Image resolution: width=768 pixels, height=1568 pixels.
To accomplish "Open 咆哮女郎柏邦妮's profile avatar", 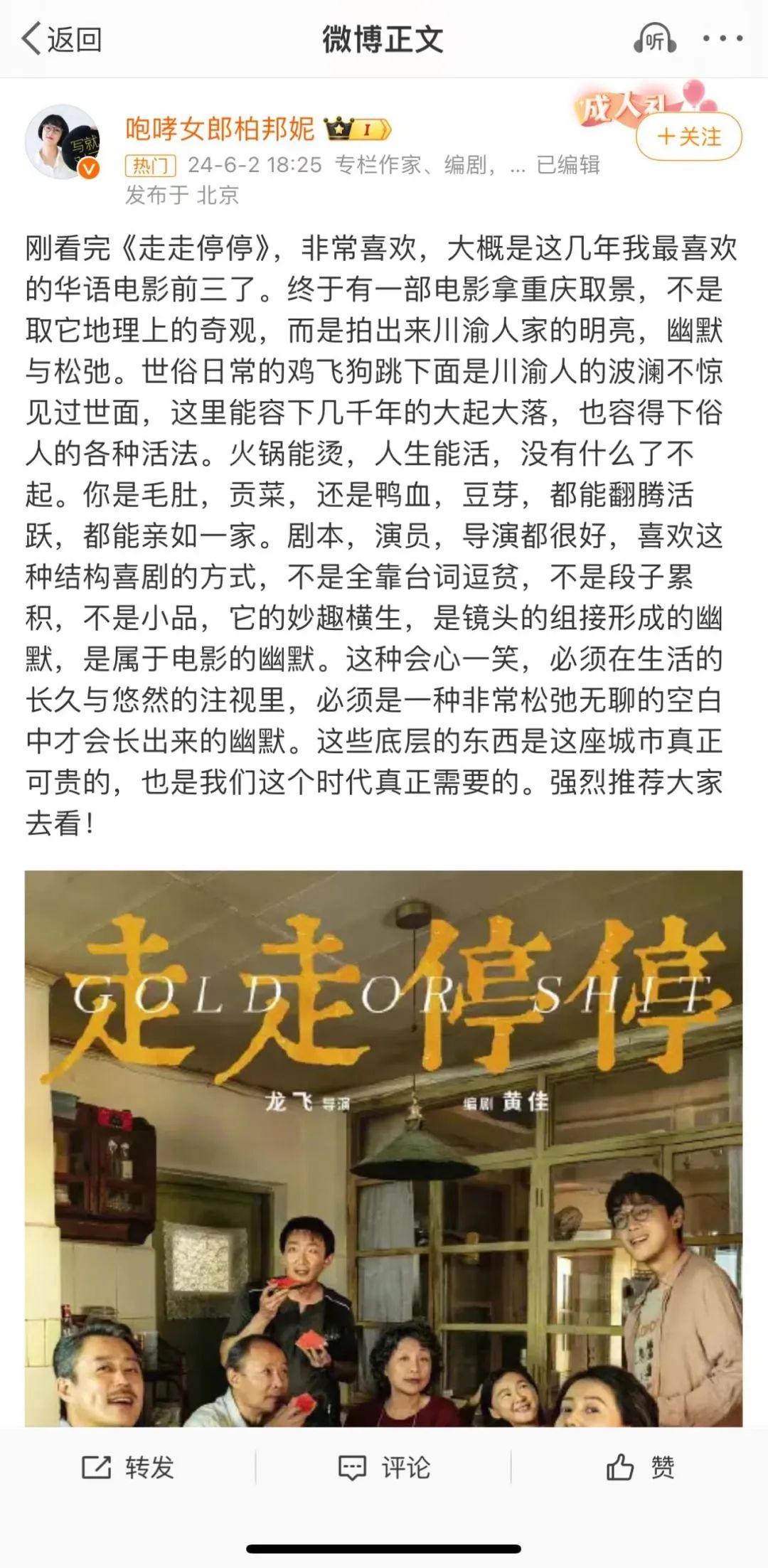I will point(63,142).
